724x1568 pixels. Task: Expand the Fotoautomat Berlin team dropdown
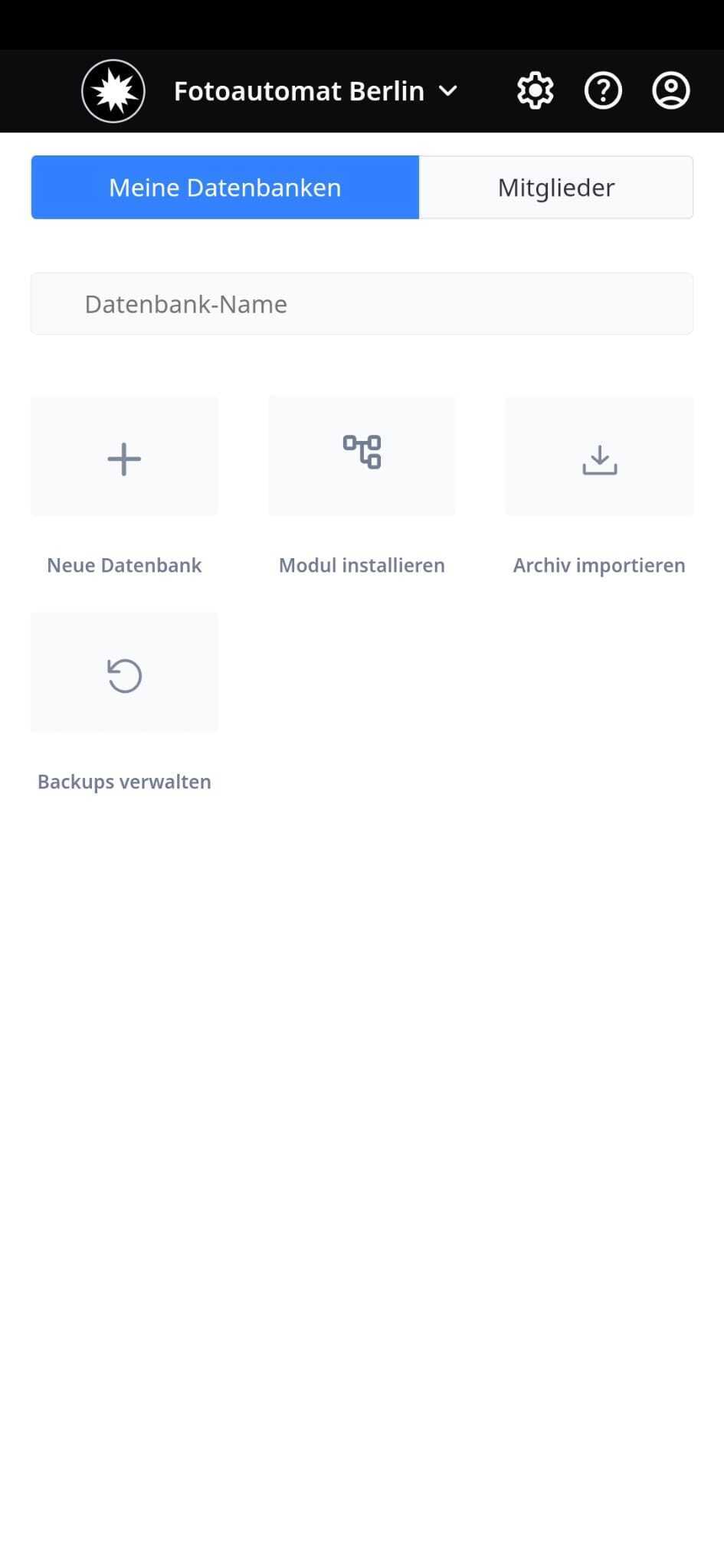316,91
